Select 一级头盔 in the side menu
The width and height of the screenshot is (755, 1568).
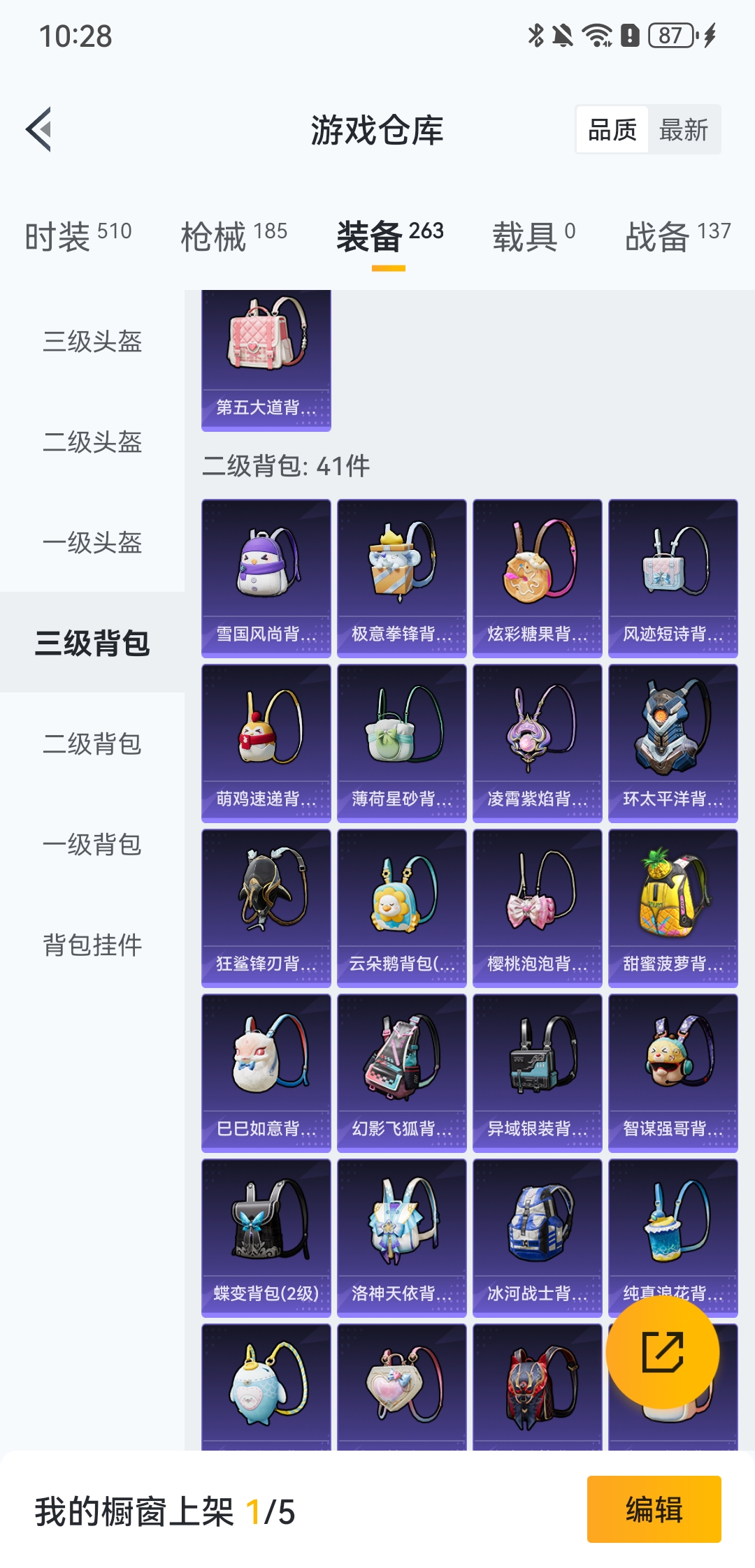click(x=92, y=543)
